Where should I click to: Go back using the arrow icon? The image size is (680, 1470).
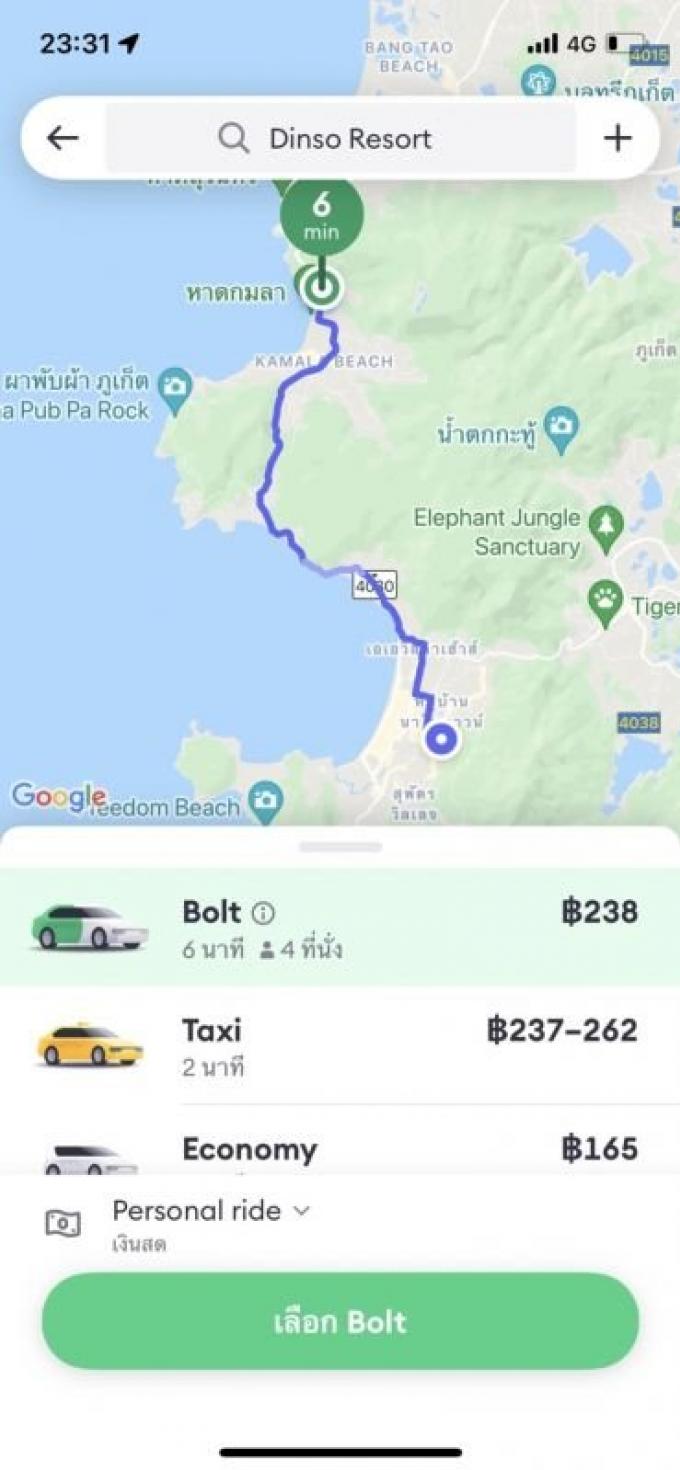click(62, 138)
